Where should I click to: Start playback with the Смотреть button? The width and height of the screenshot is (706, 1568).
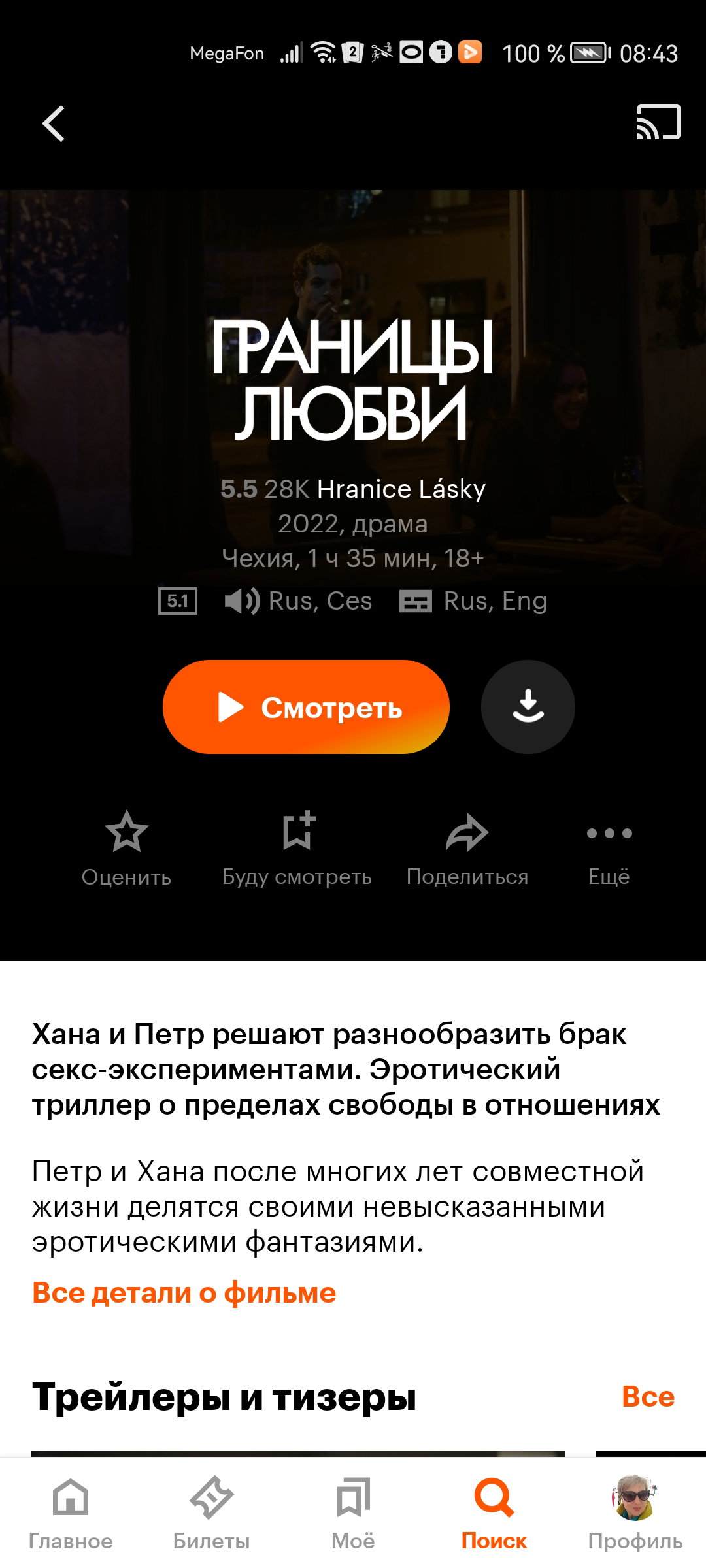pyautogui.click(x=306, y=707)
